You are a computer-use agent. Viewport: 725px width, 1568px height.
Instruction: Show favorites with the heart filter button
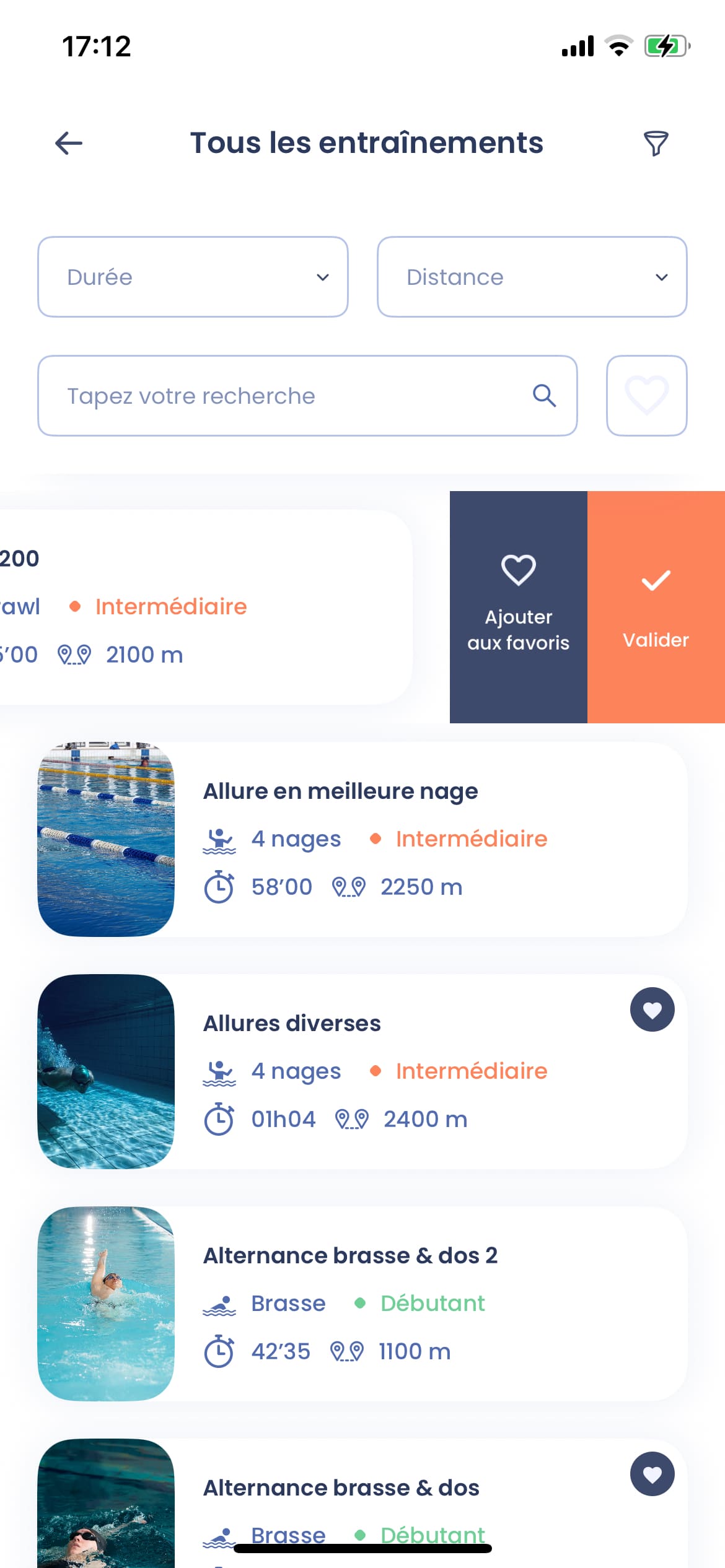[x=646, y=396]
